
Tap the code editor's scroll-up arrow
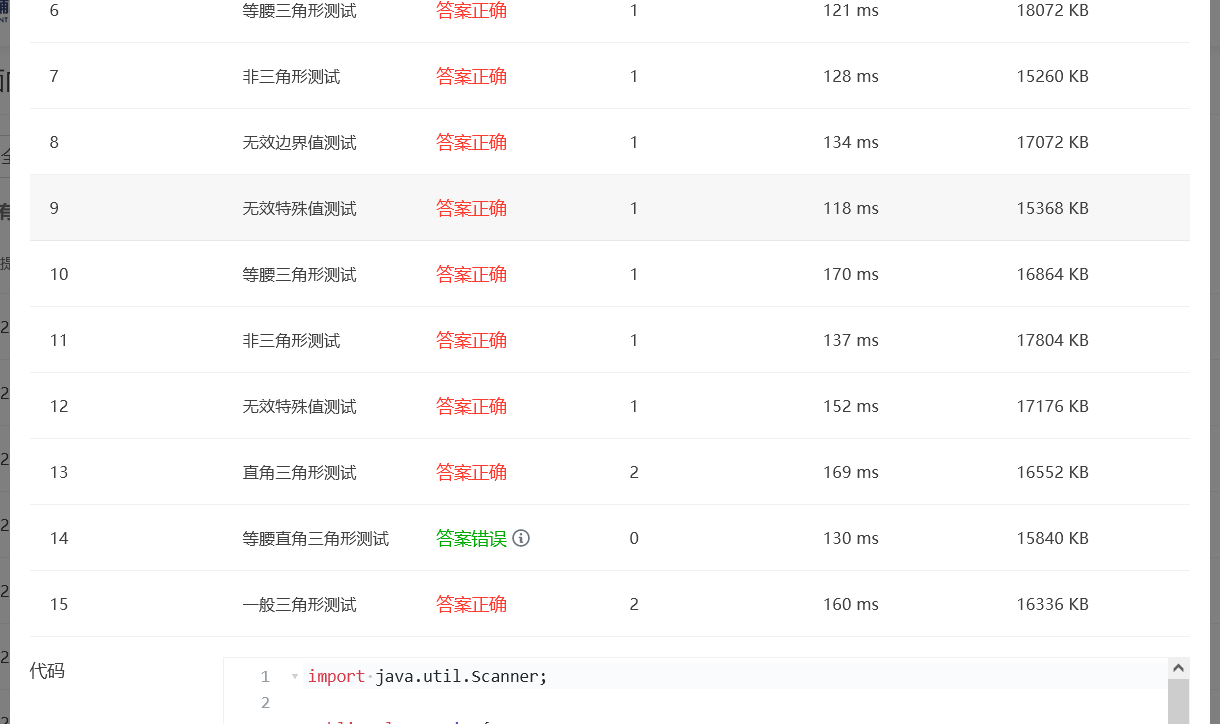pos(1178,668)
